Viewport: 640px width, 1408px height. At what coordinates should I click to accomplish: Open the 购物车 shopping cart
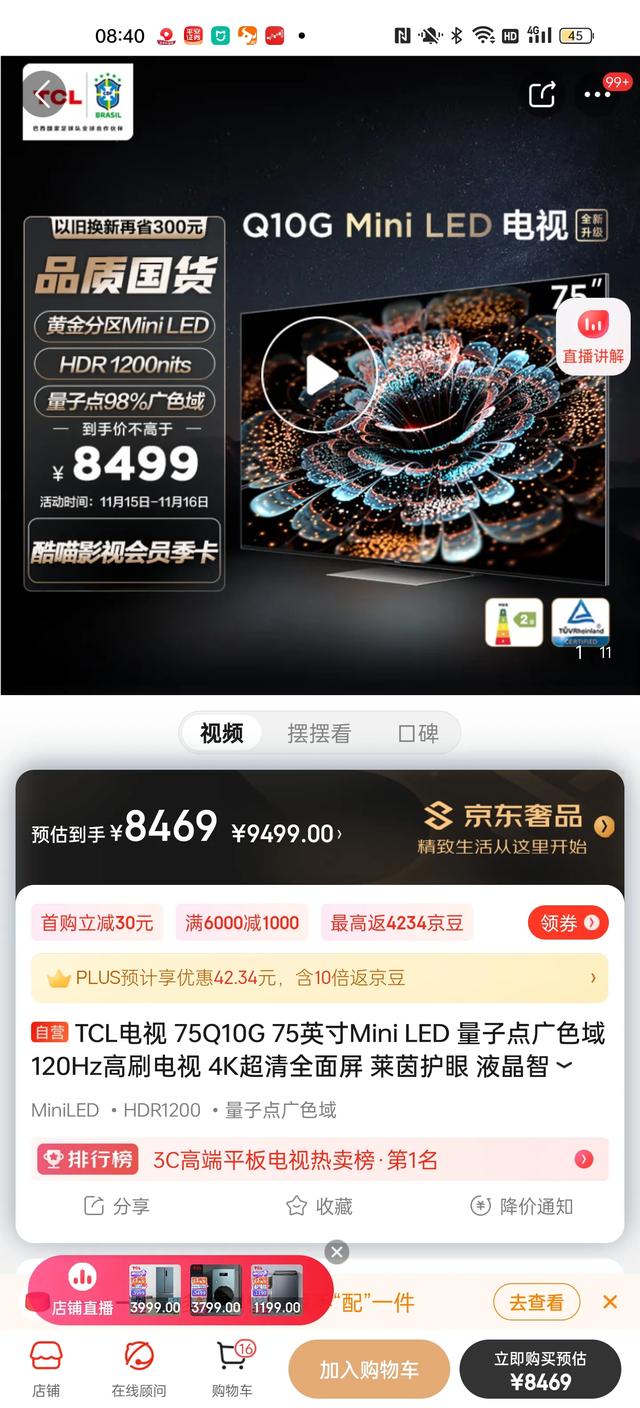pos(232,1368)
